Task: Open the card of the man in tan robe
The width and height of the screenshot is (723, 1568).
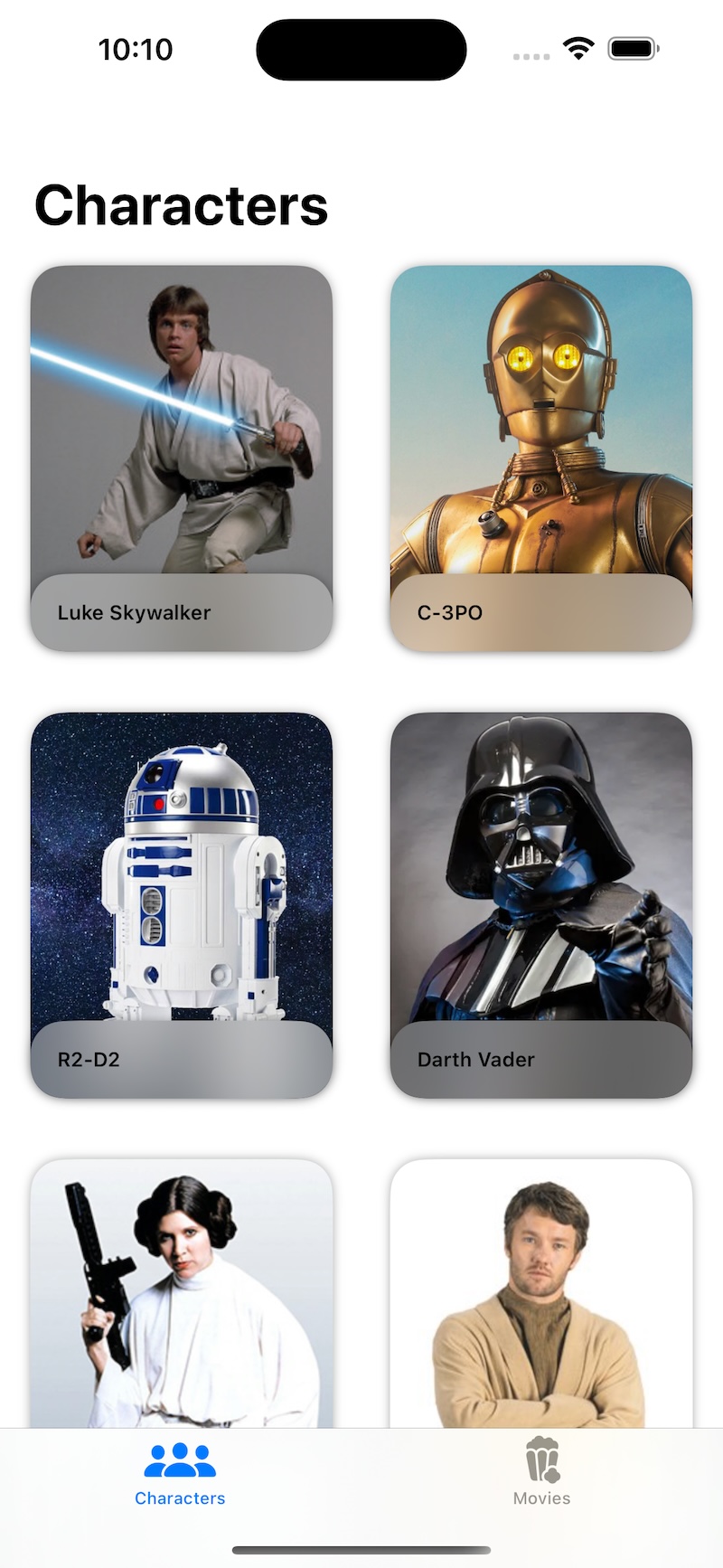Action: coord(541,1293)
